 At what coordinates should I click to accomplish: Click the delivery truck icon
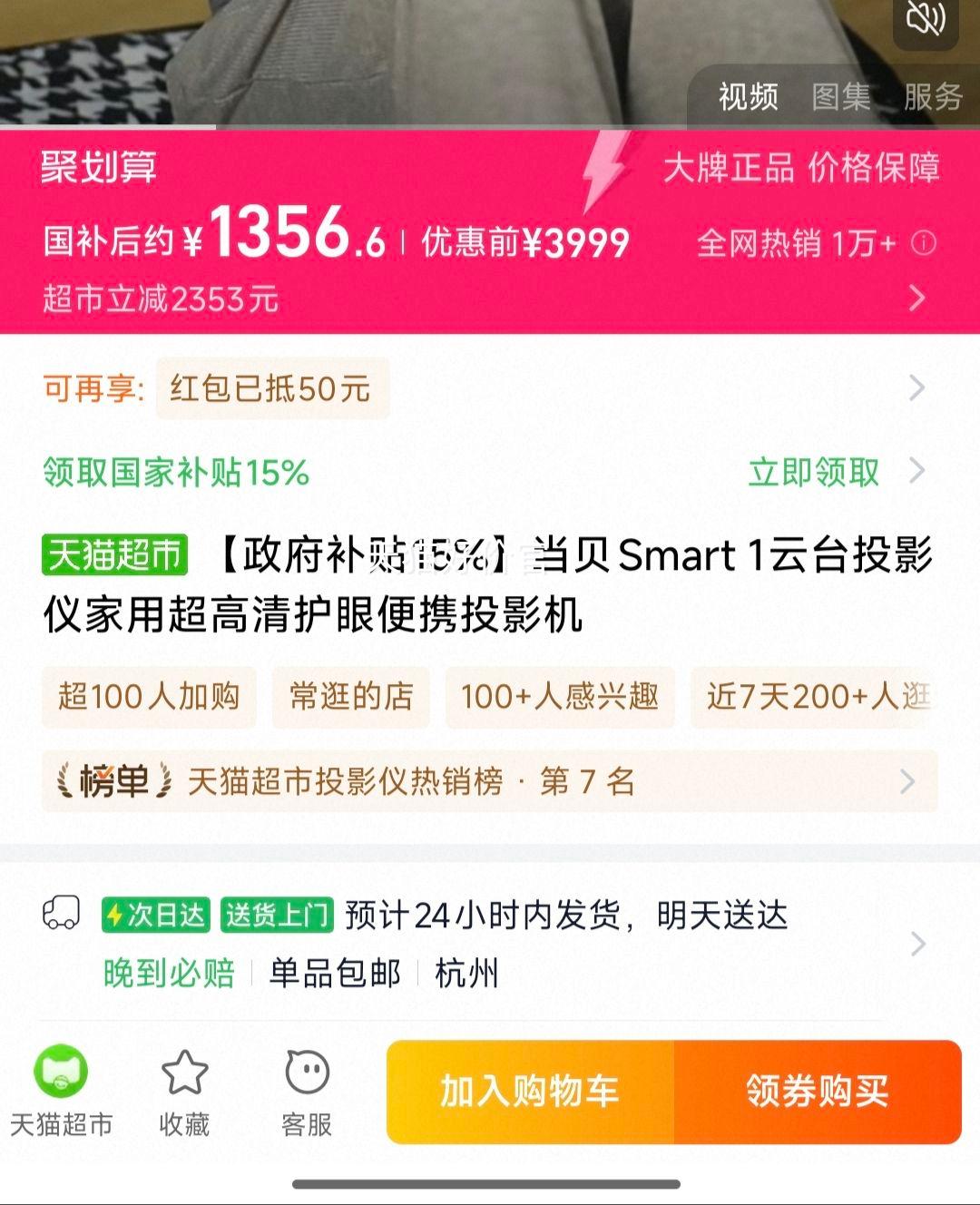pyautogui.click(x=62, y=912)
